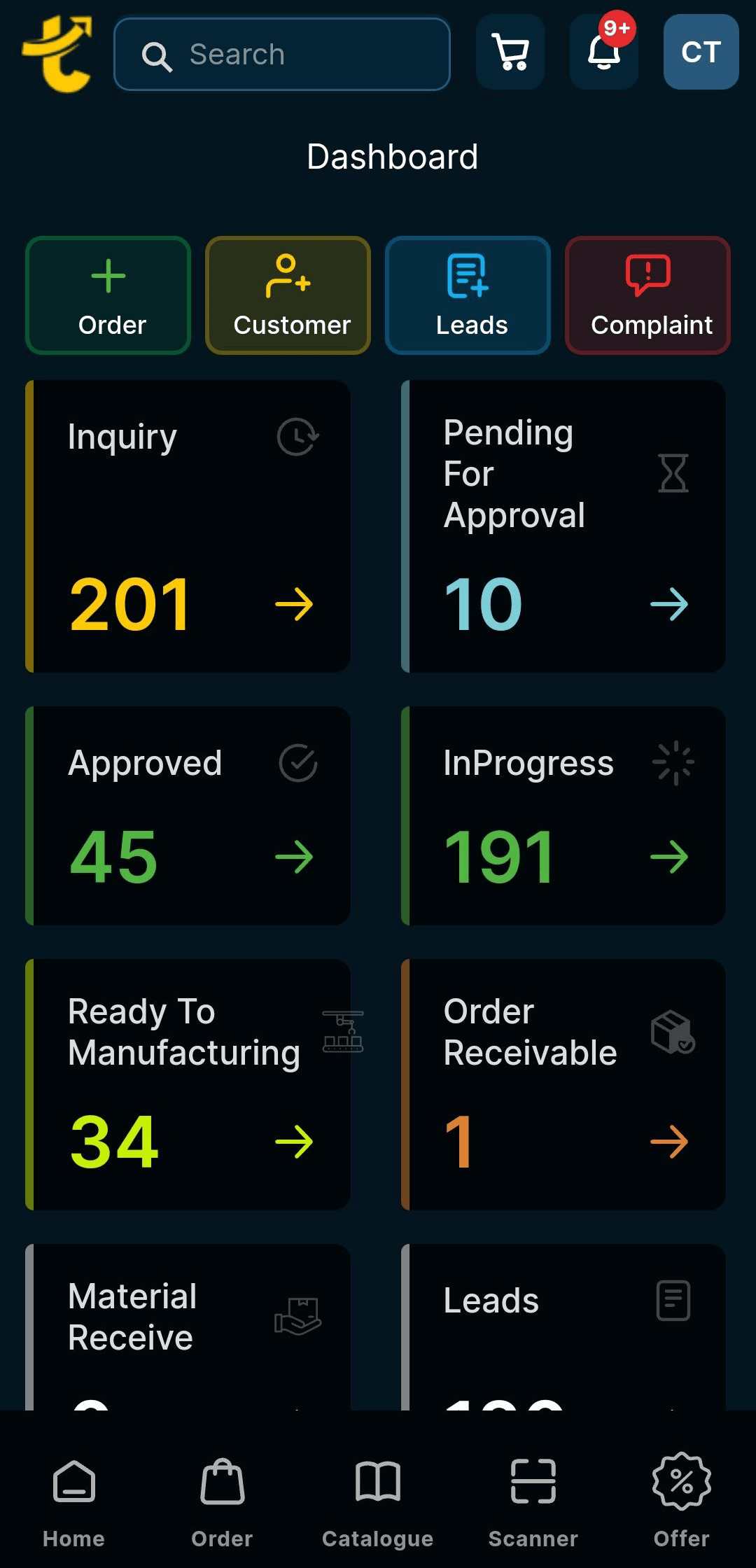Viewport: 756px width, 1568px height.
Task: Open the CT profile avatar
Action: click(701, 52)
